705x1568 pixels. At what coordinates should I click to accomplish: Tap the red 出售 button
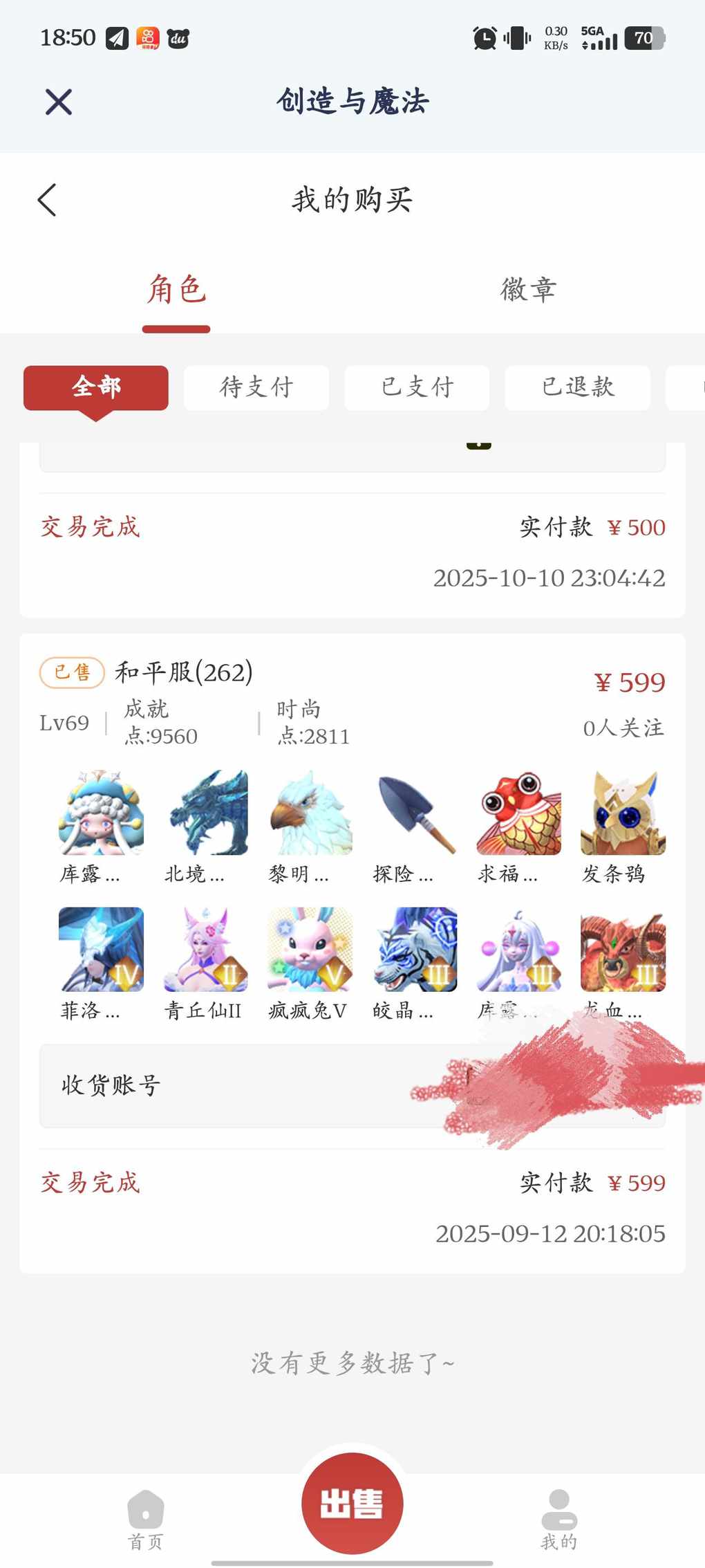tap(352, 1504)
